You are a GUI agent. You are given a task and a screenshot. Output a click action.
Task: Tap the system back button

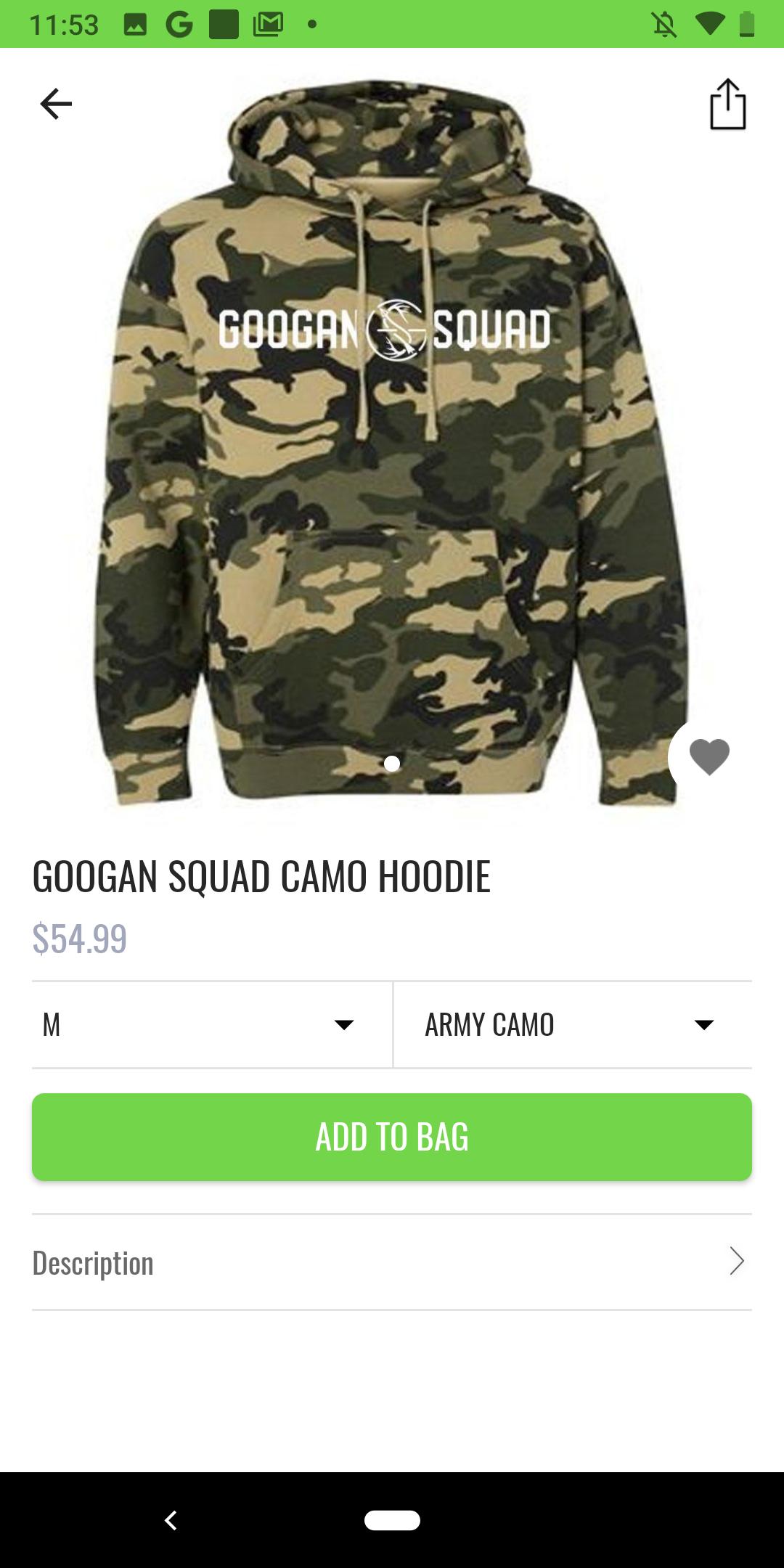click(171, 1520)
